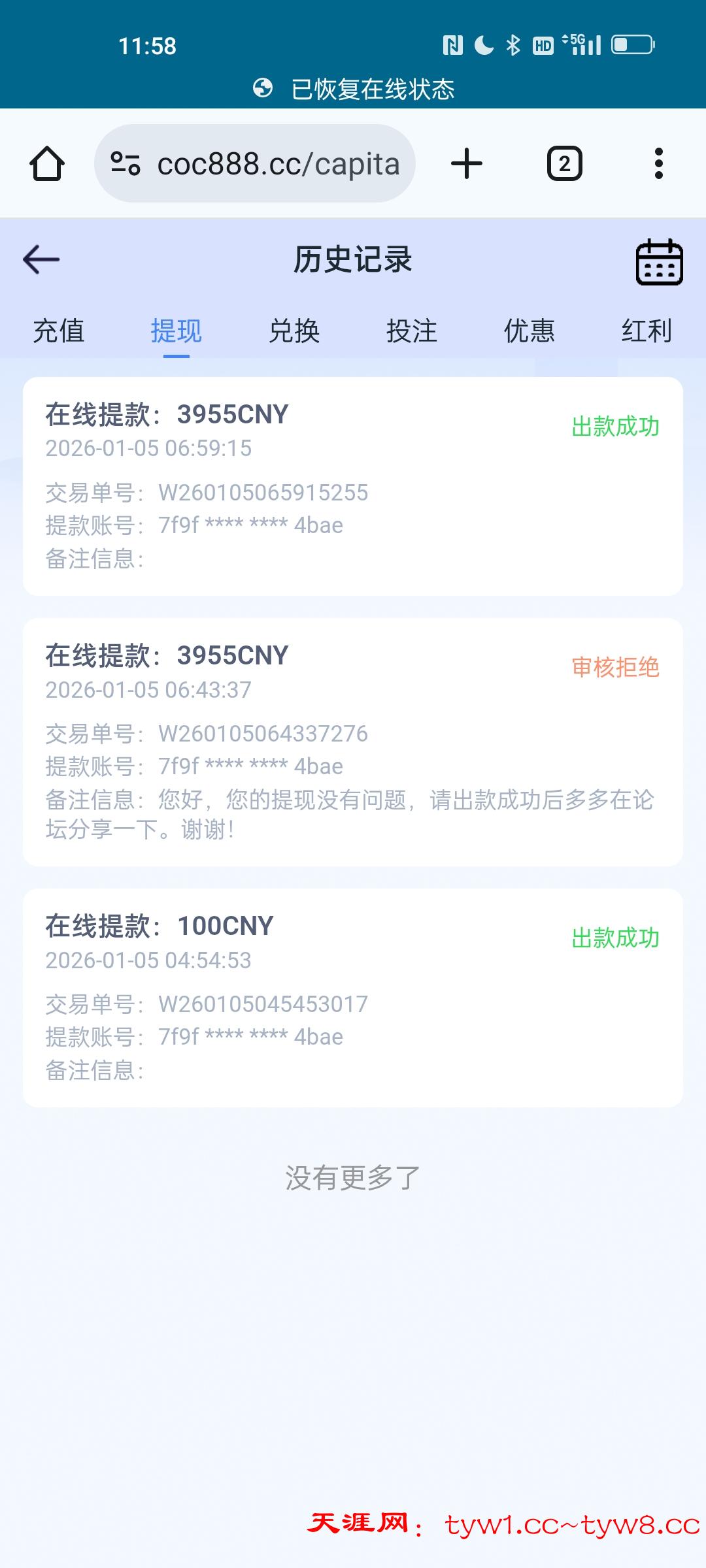Open a new browser tab
This screenshot has width=706, height=1568.
tap(467, 163)
